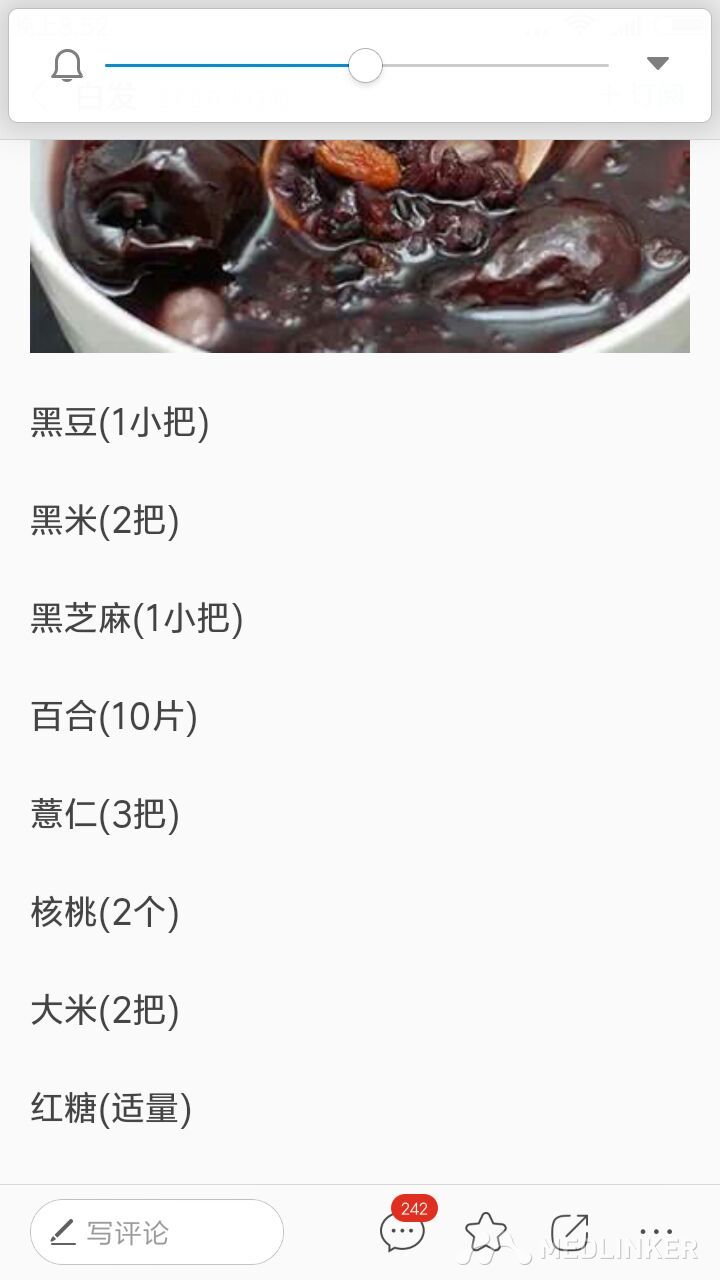Image resolution: width=720 pixels, height=1280 pixels.
Task: View the 242 comments
Action: 403,1232
